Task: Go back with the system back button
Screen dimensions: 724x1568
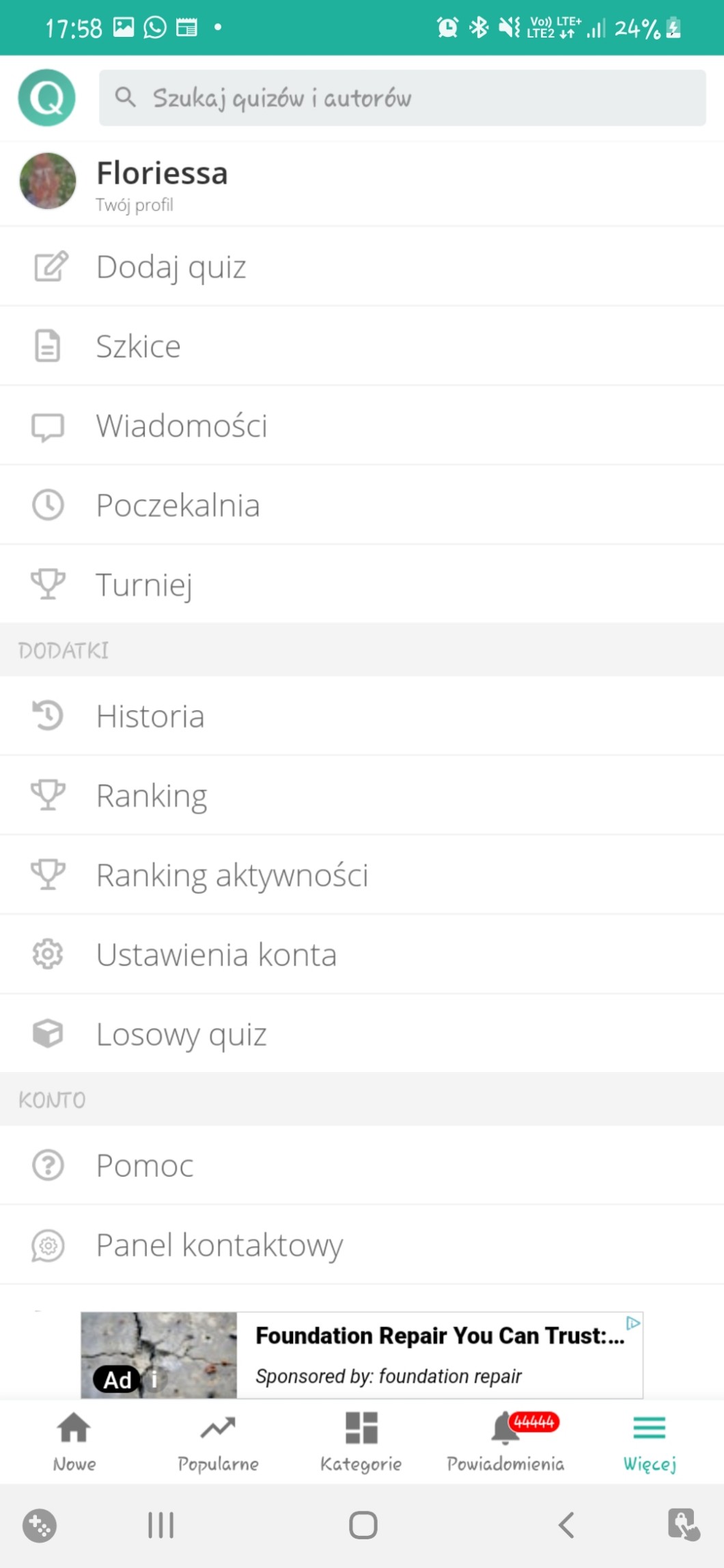Action: pyautogui.click(x=566, y=1524)
